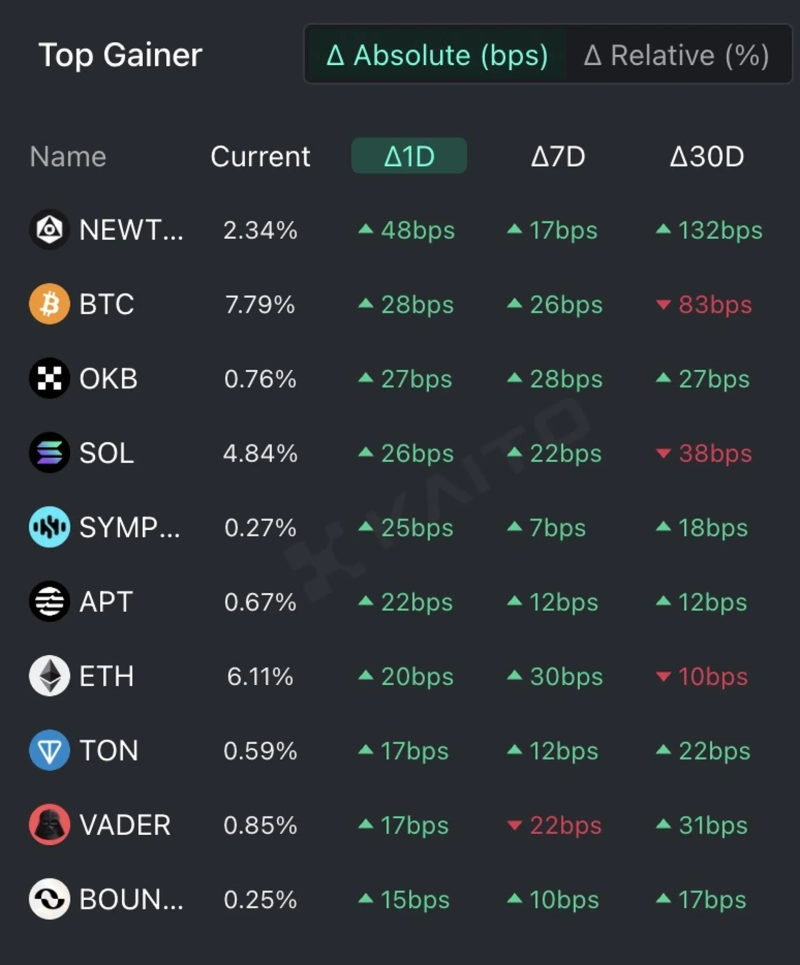Screen dimensions: 800x965
Task: View the BOUN token row
Action: (130, 899)
